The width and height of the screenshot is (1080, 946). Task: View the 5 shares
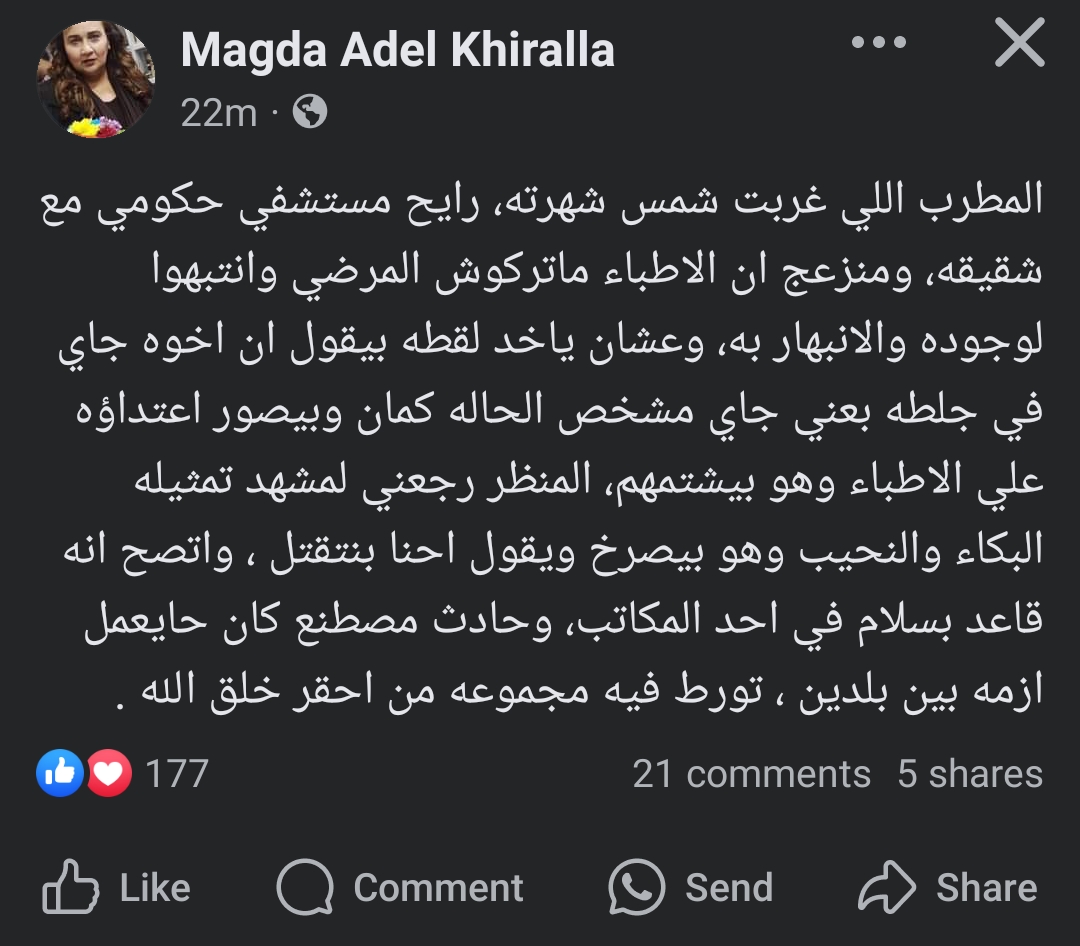coord(969,774)
